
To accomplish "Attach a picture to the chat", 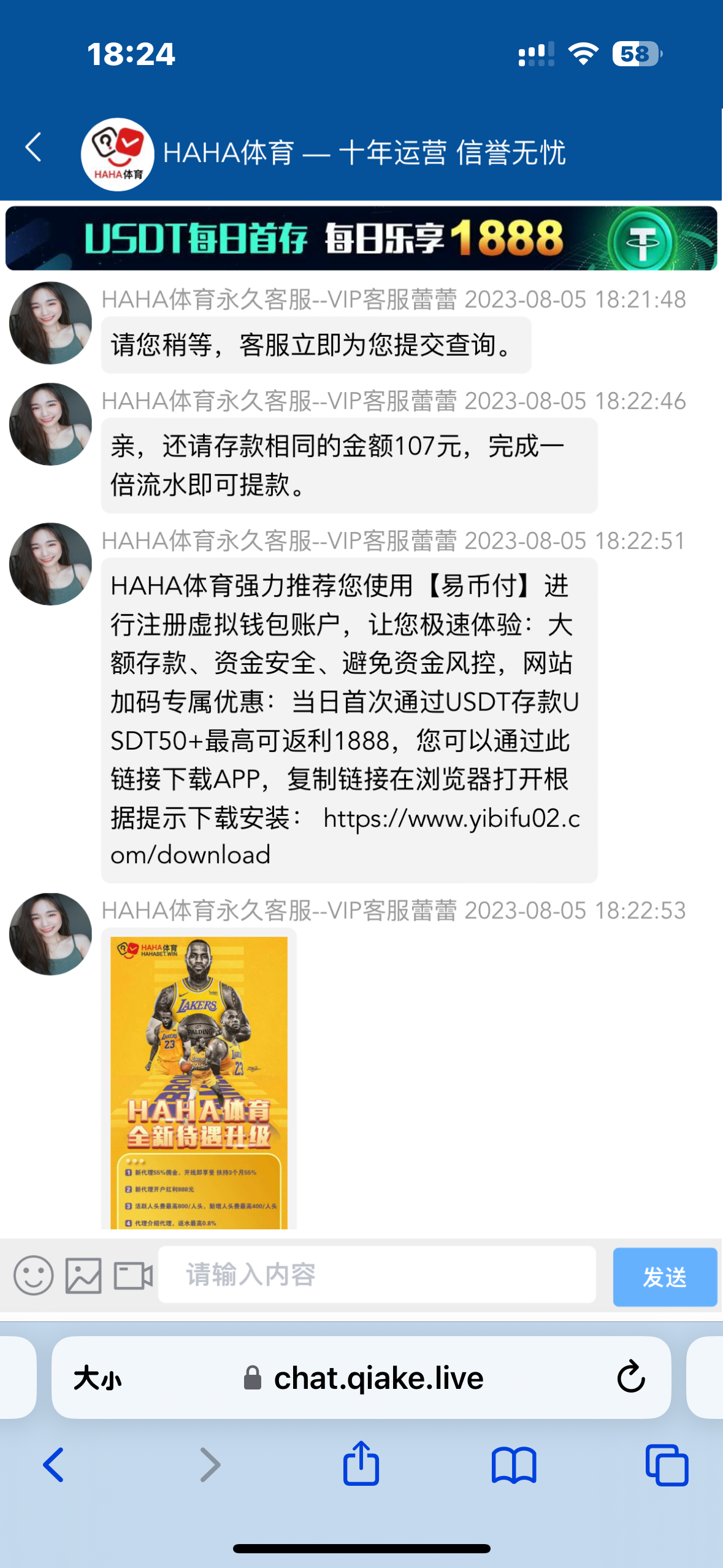I will coord(83,1275).
